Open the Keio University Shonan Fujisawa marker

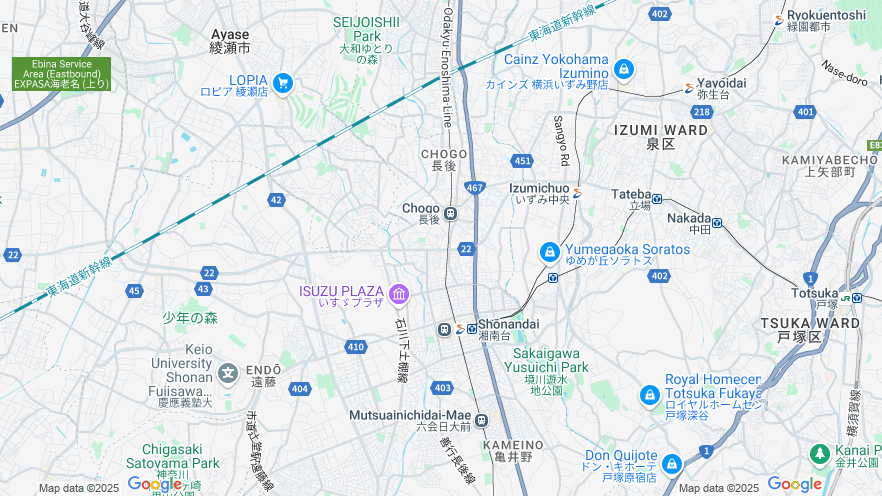(x=228, y=375)
